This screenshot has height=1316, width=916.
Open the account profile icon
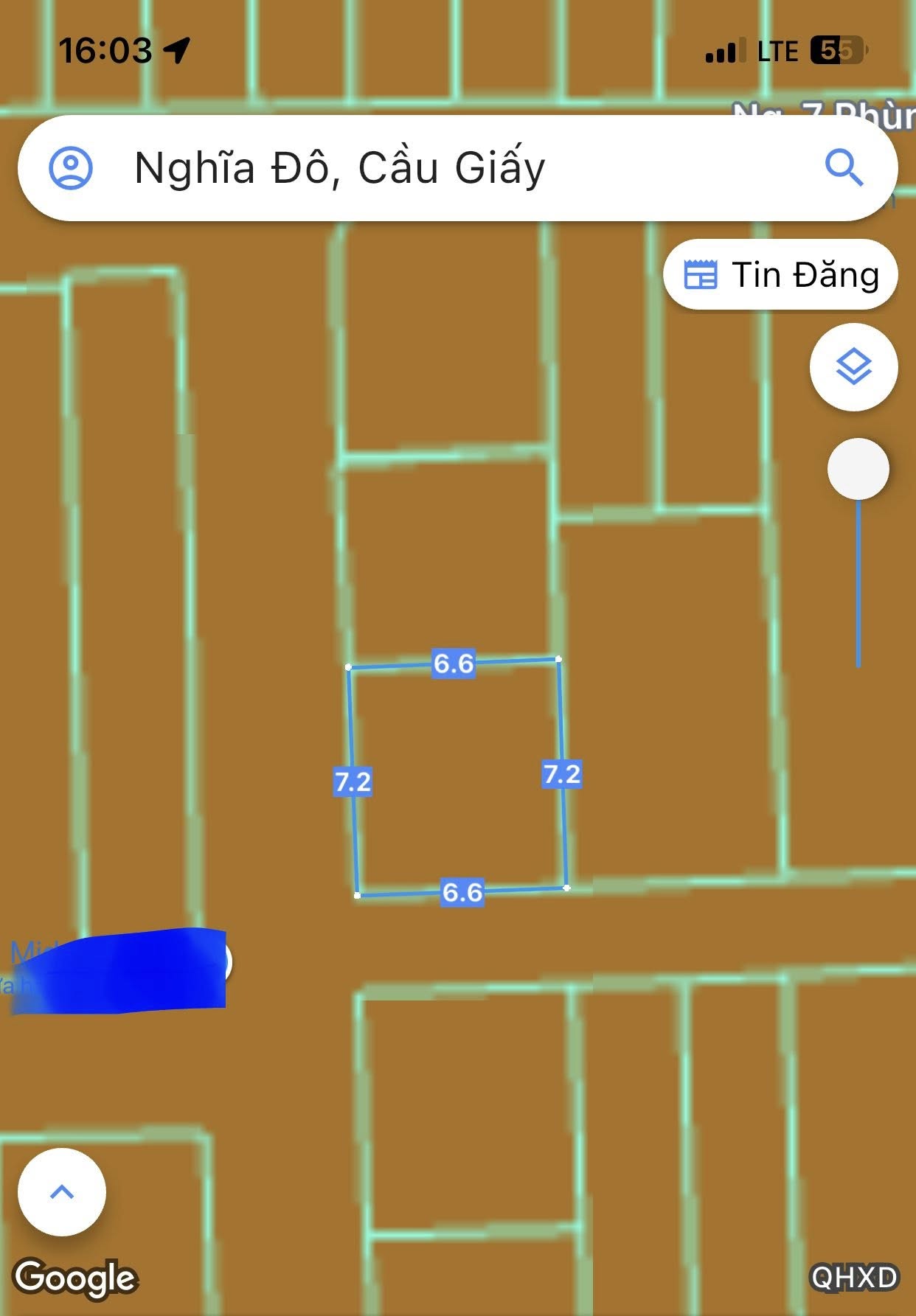point(71,168)
